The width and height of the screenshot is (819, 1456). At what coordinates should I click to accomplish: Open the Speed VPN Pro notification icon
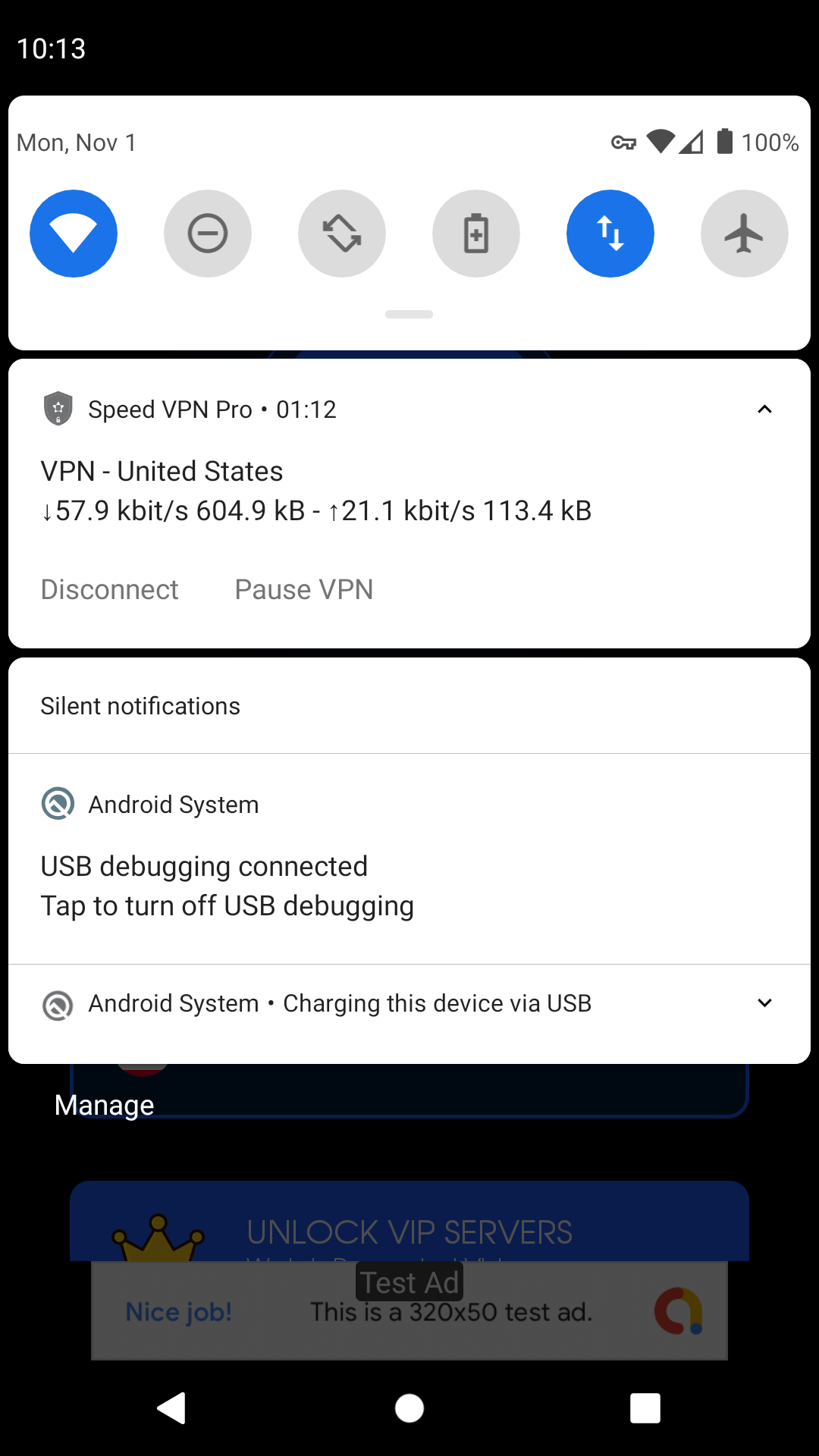tap(58, 409)
